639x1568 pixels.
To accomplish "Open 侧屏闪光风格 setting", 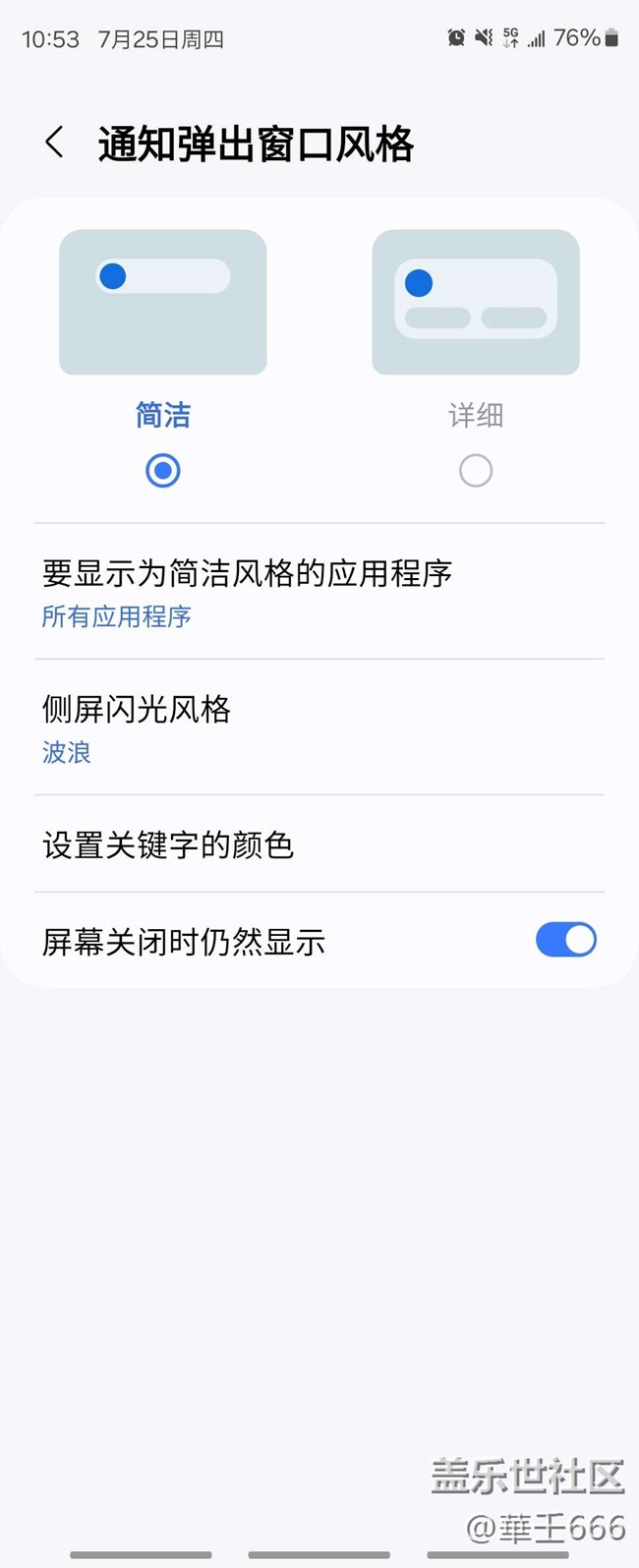I will (319, 727).
